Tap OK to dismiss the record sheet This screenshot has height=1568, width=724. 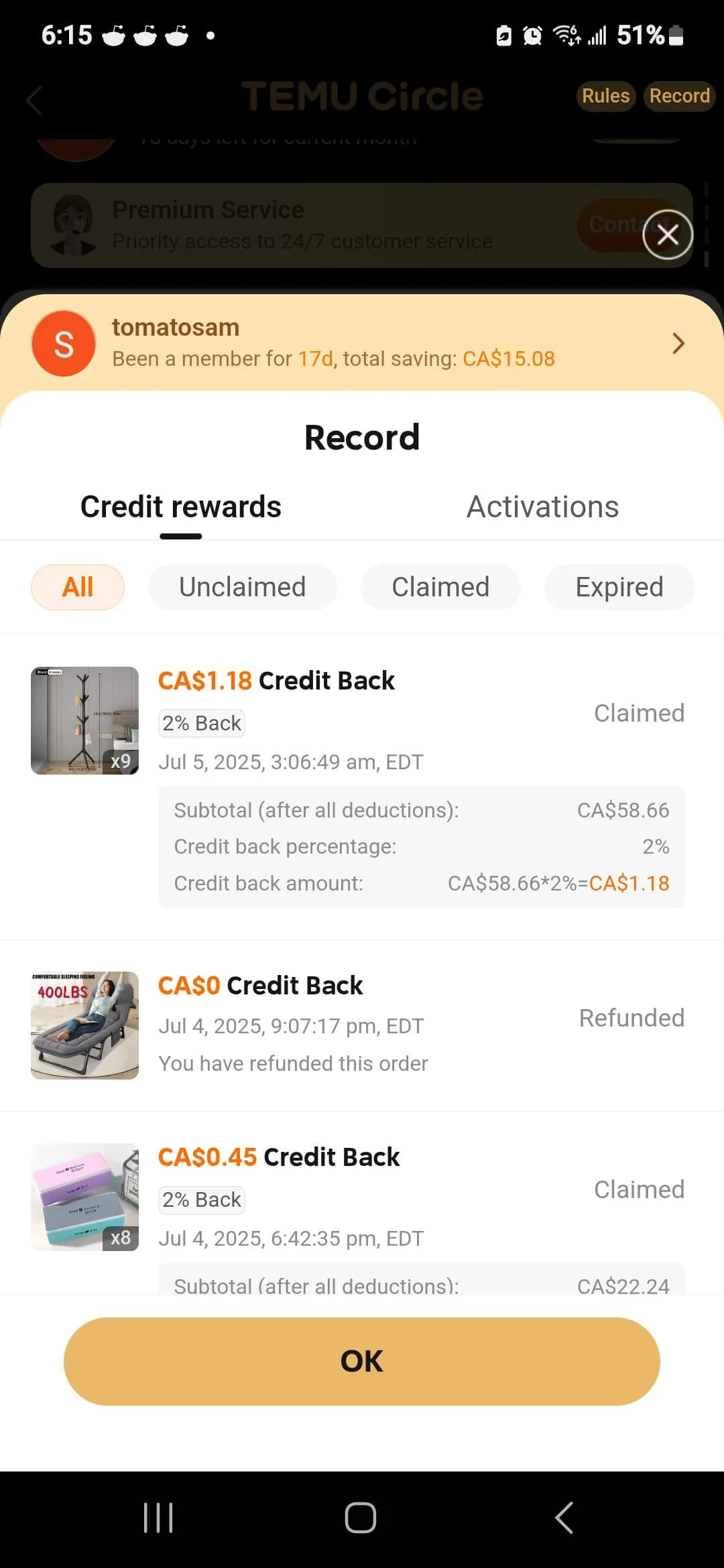point(362,1361)
